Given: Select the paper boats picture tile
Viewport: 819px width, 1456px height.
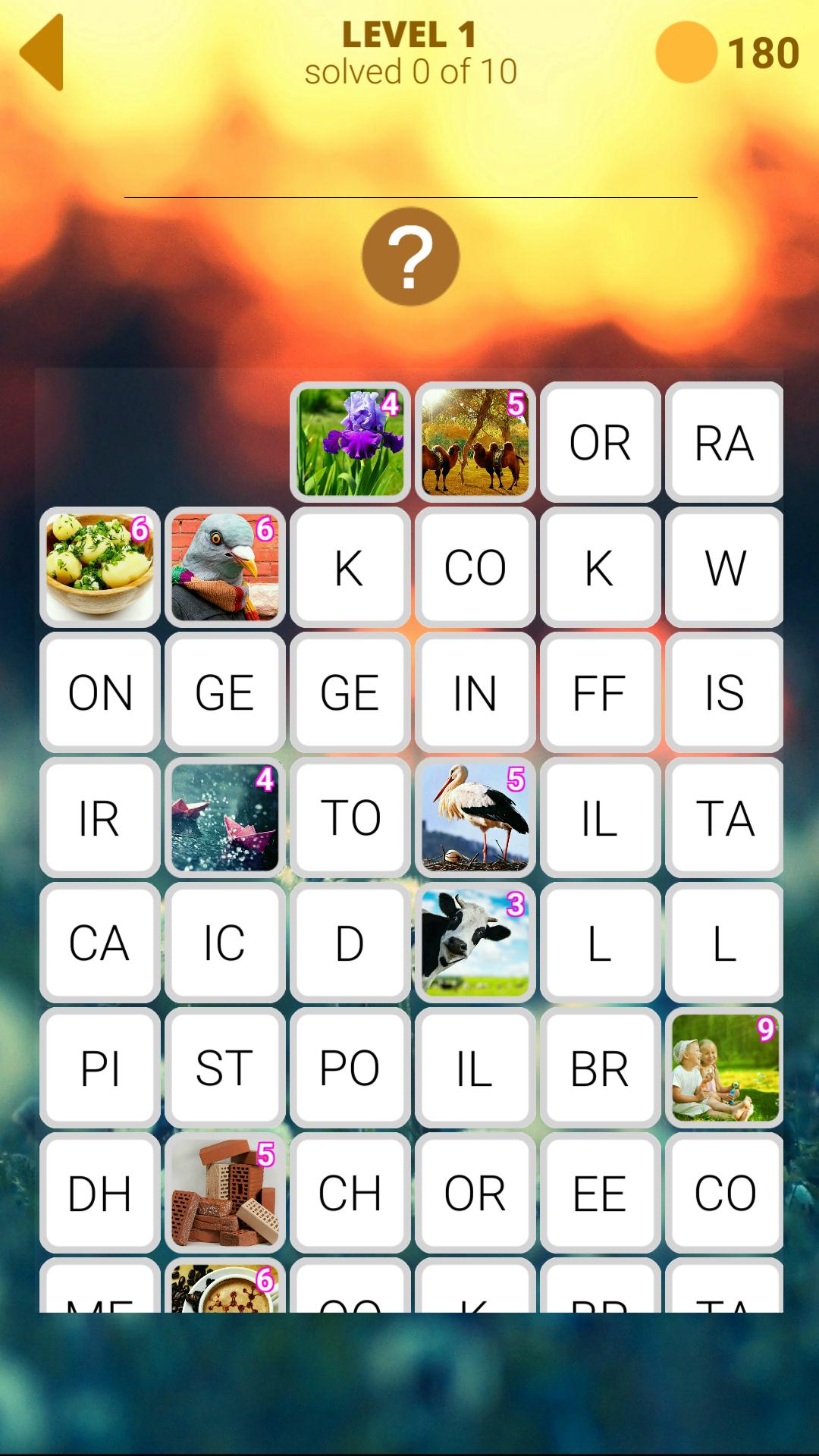Looking at the screenshot, I should (224, 817).
